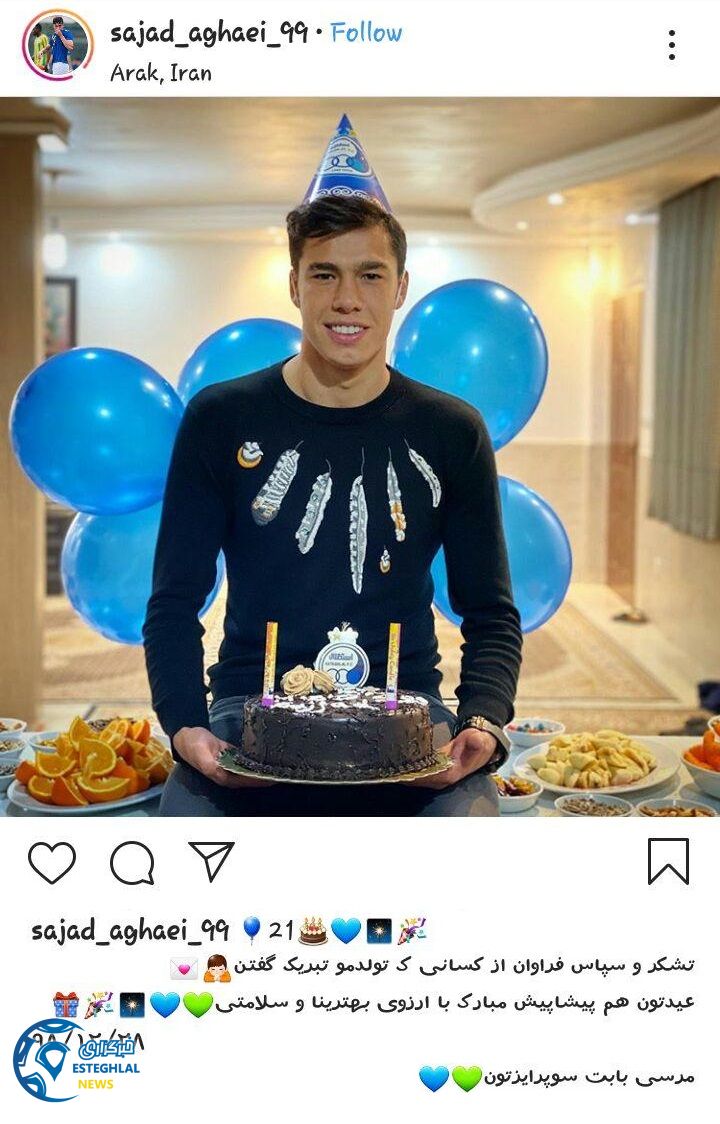Image resolution: width=720 pixels, height=1124 pixels.
Task: Open the Arak, Iran location tag
Action: (x=160, y=73)
